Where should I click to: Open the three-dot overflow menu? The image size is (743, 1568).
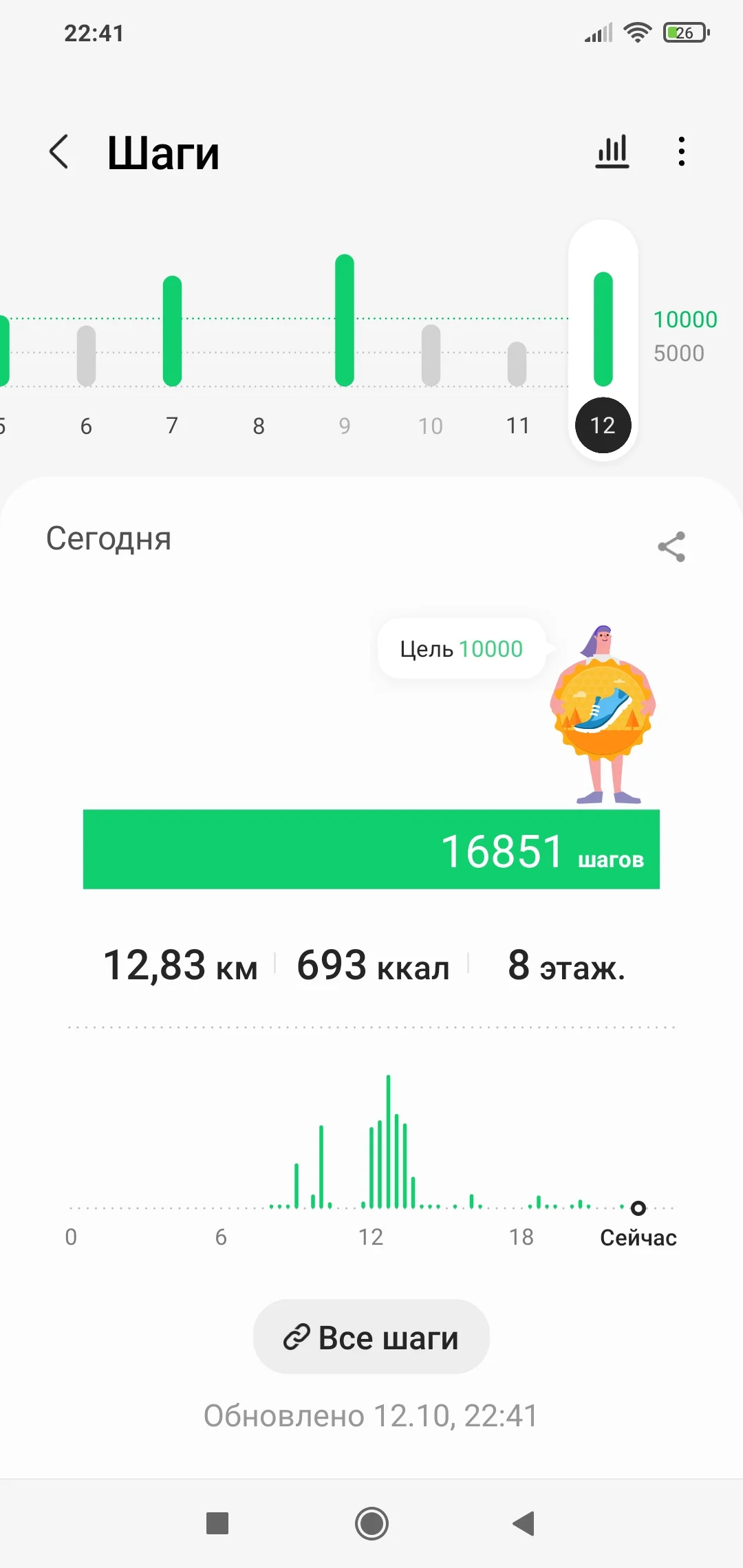(x=681, y=152)
